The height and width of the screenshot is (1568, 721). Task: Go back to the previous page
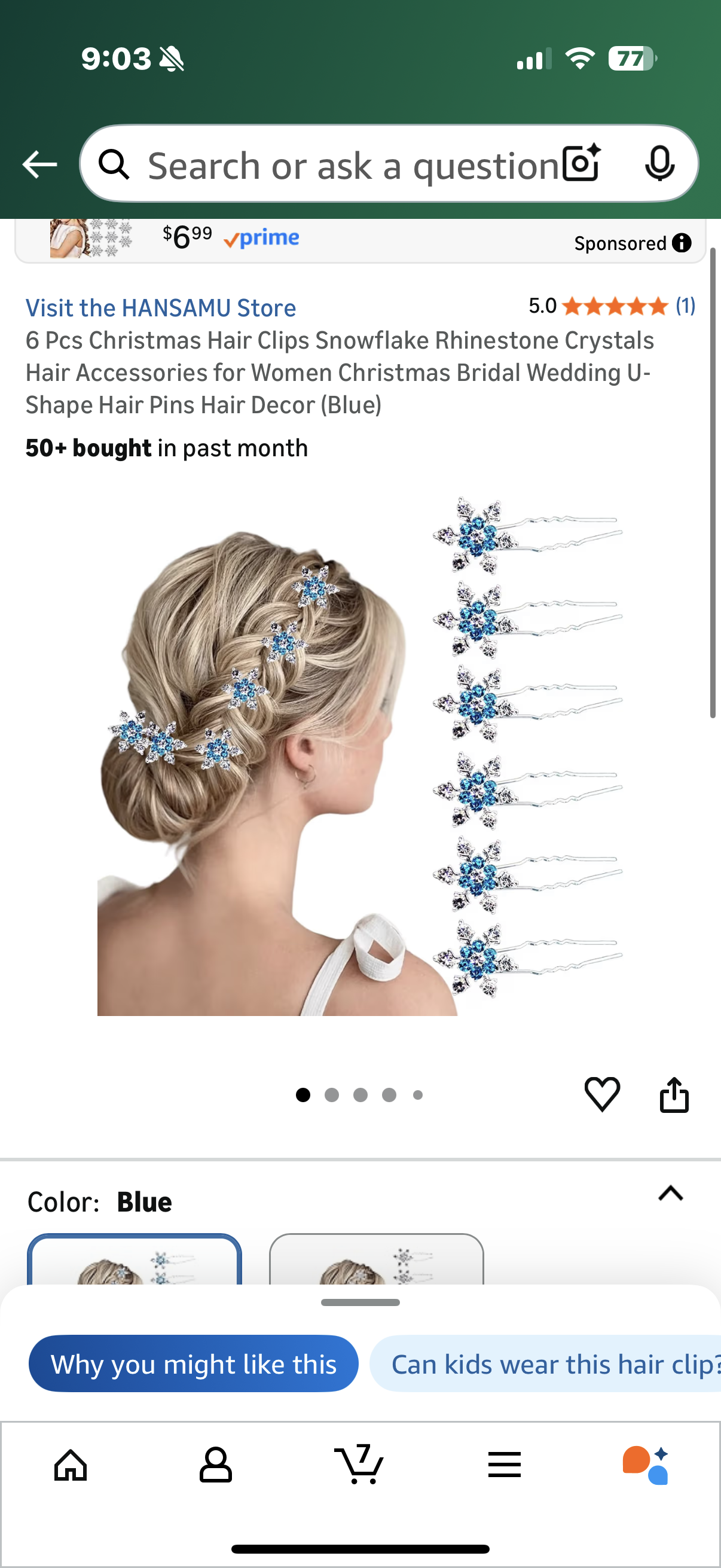click(x=39, y=164)
